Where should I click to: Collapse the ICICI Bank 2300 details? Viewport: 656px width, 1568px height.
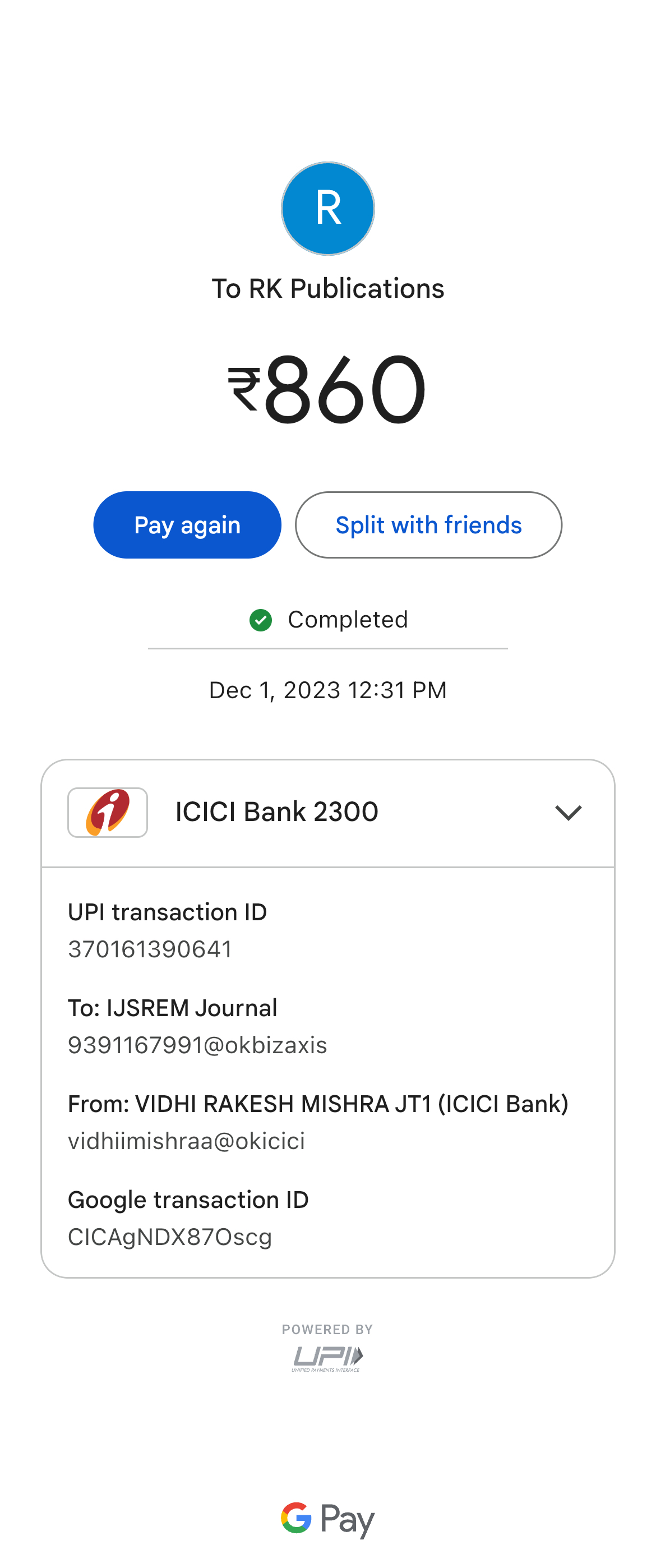[569, 813]
